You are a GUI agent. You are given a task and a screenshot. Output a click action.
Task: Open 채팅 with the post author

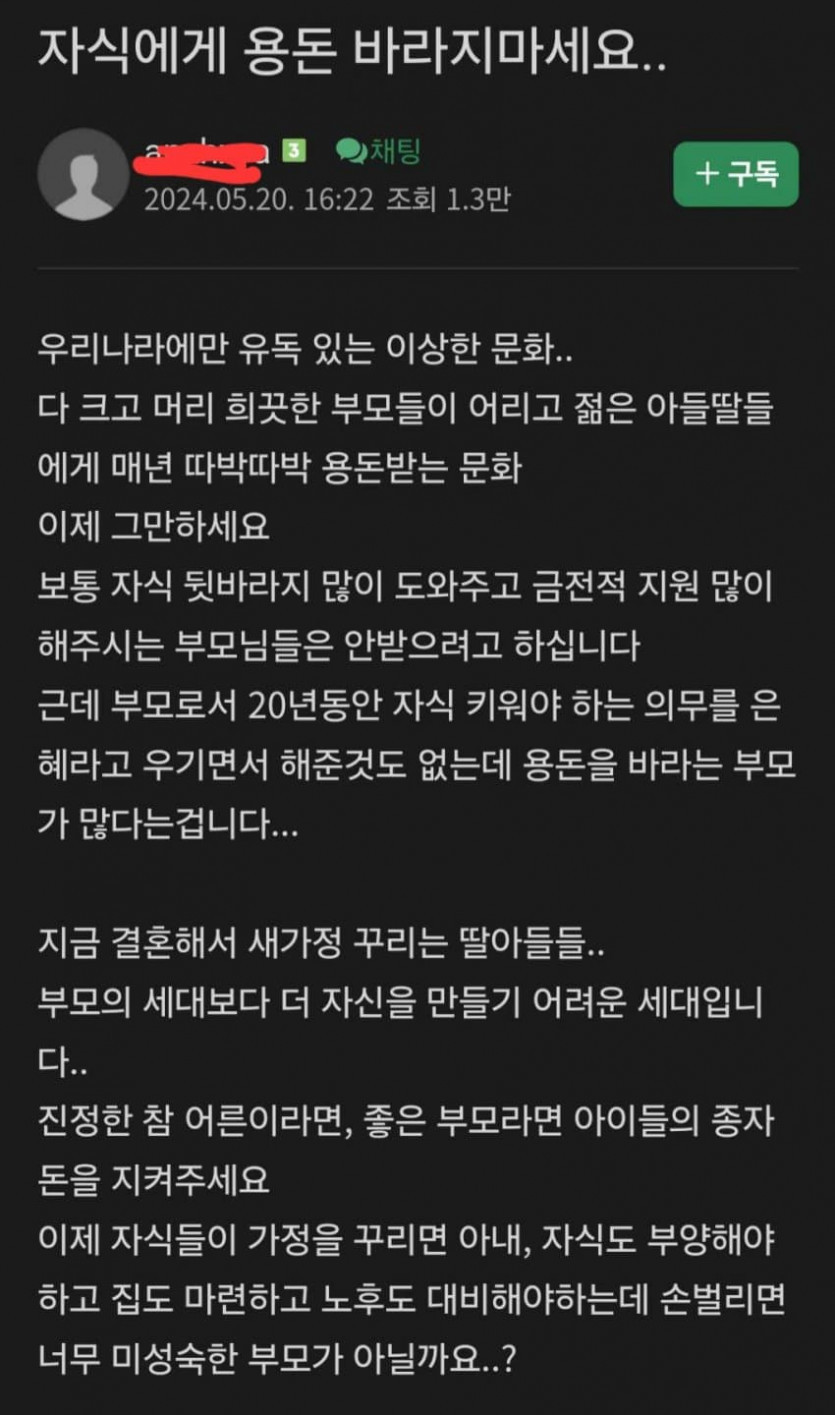379,151
